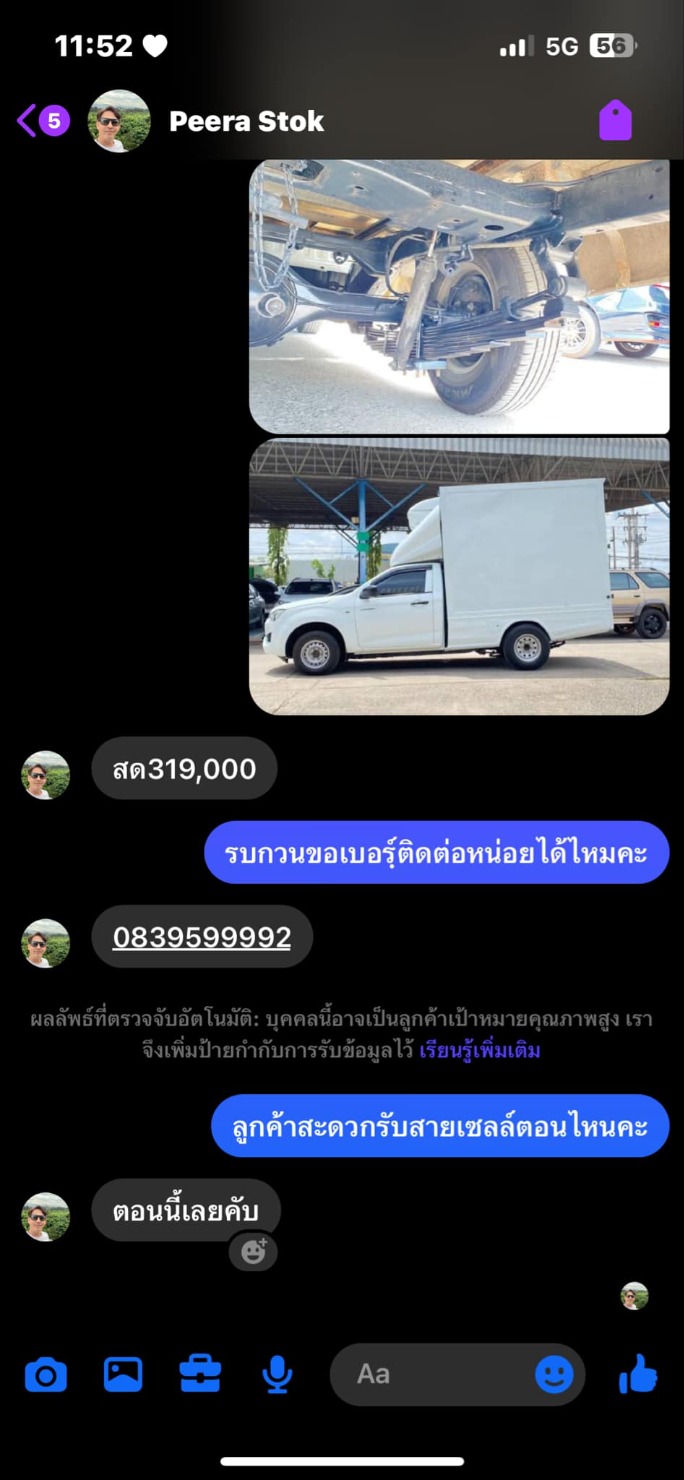Send a thumbs-up like

(638, 1375)
